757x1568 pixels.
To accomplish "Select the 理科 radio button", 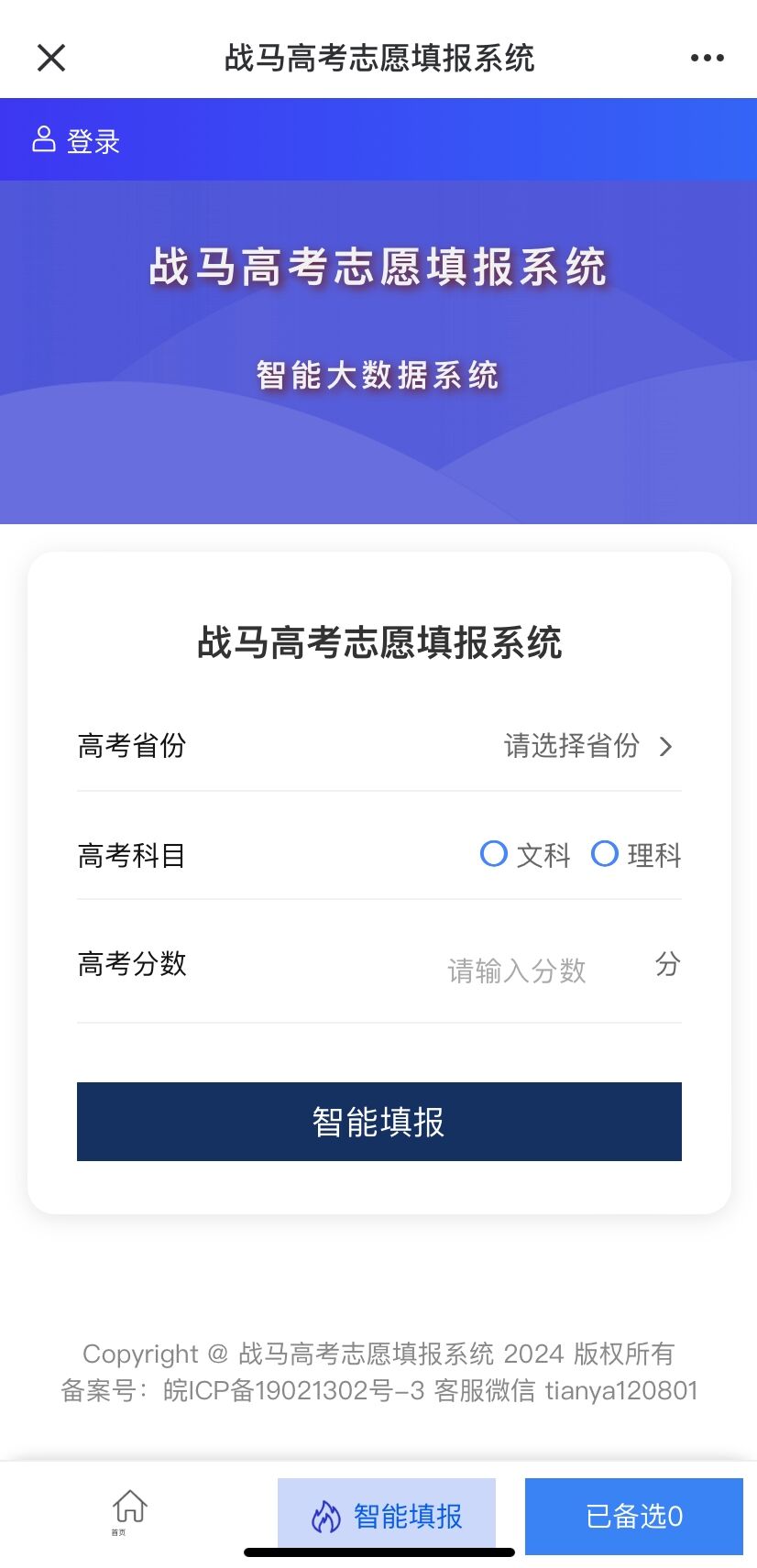I will click(604, 854).
